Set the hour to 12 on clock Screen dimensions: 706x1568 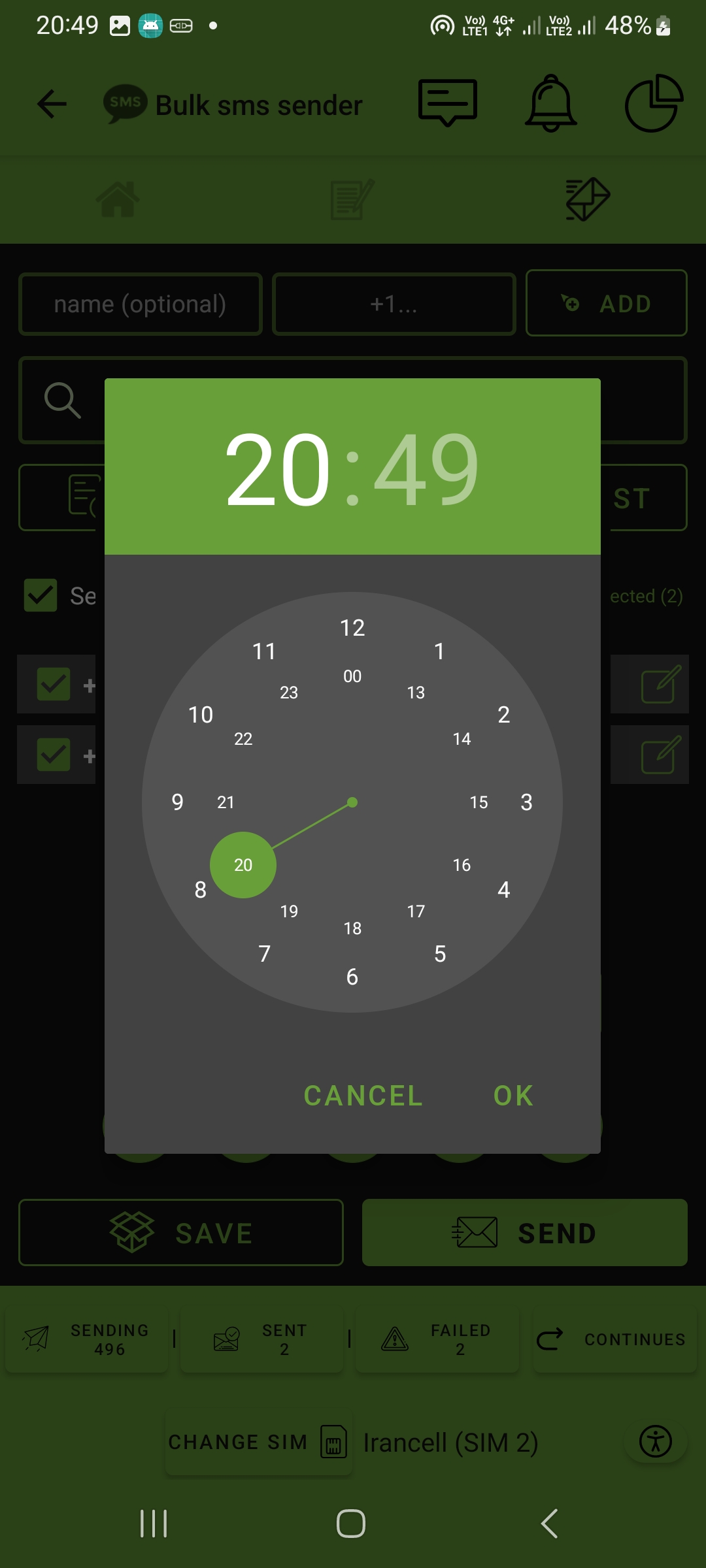coord(352,628)
